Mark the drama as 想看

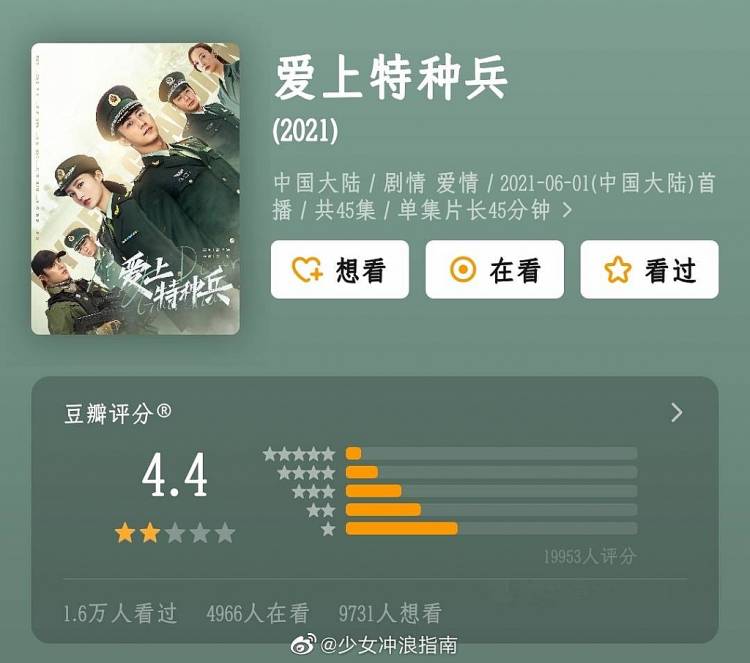(x=339, y=270)
